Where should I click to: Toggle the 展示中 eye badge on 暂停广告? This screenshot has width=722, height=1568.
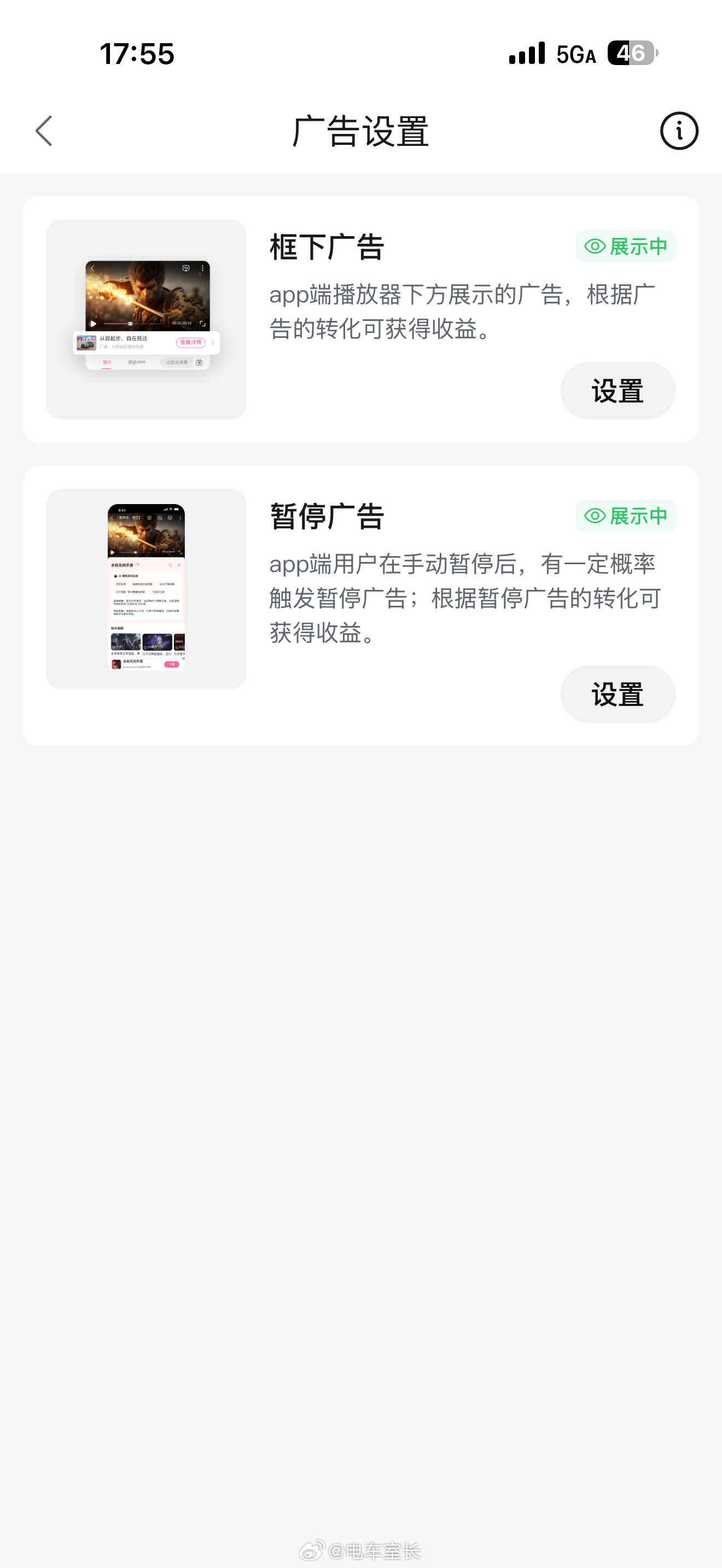pos(627,516)
